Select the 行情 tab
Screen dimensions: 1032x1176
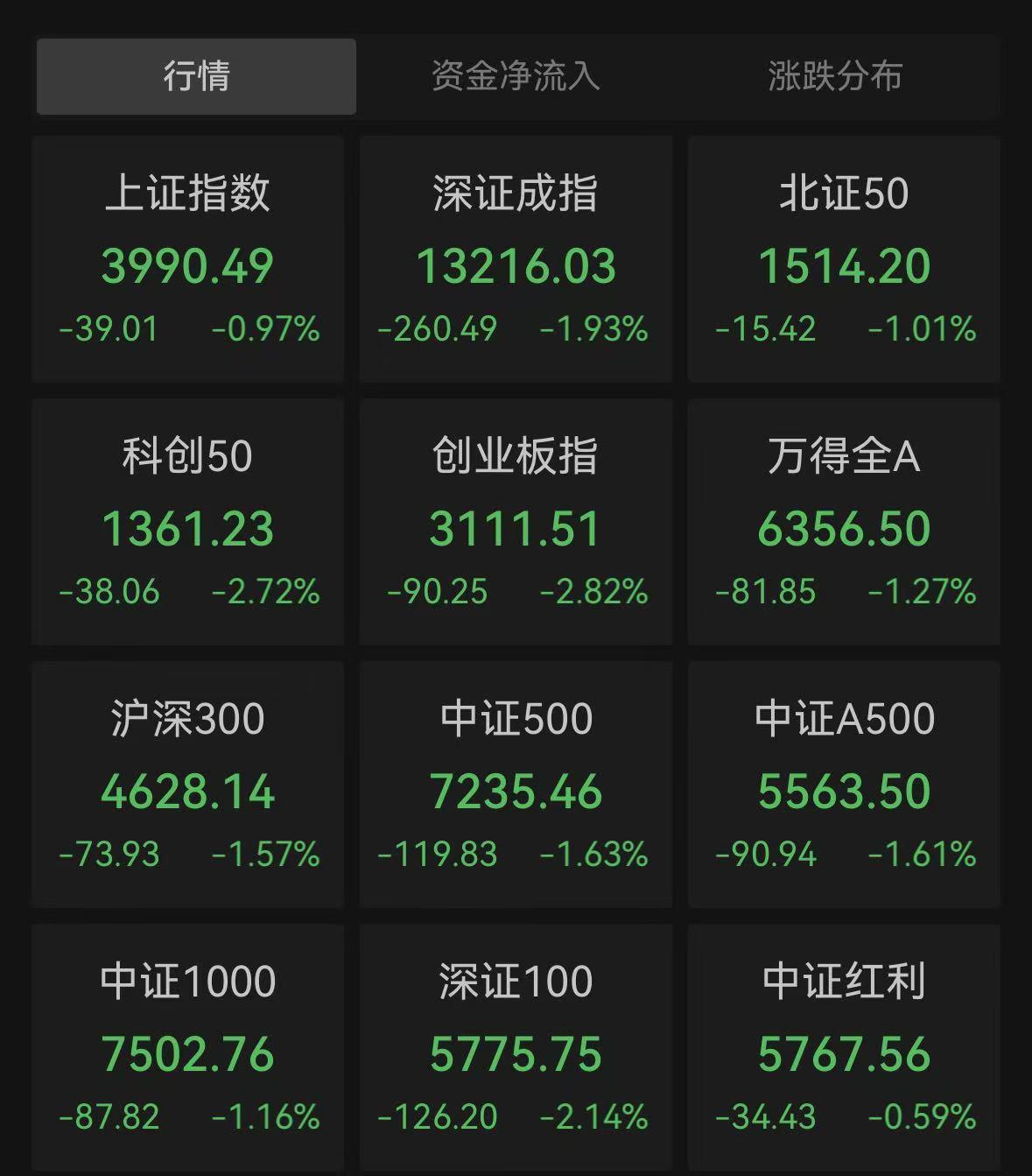point(196,76)
